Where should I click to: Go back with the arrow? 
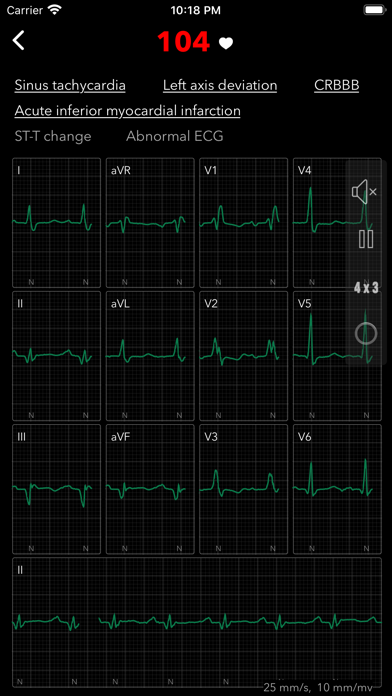(19, 40)
